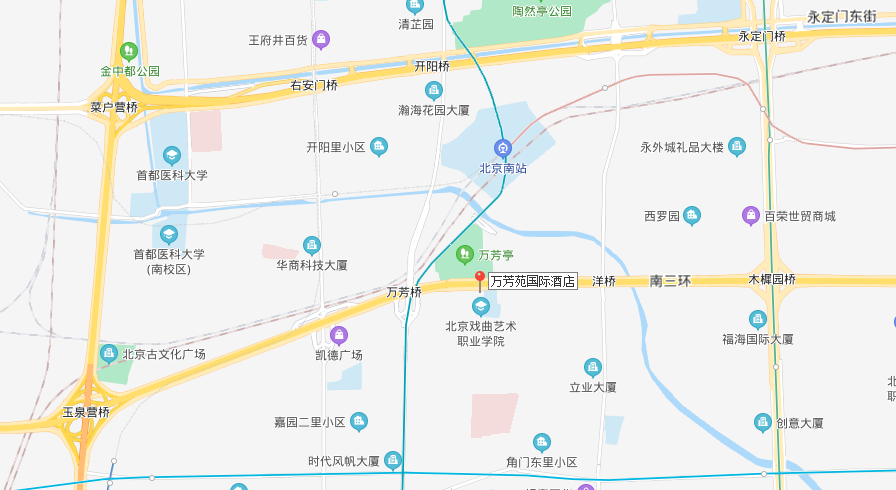Select the 北京南站 railway station marker

tap(504, 147)
